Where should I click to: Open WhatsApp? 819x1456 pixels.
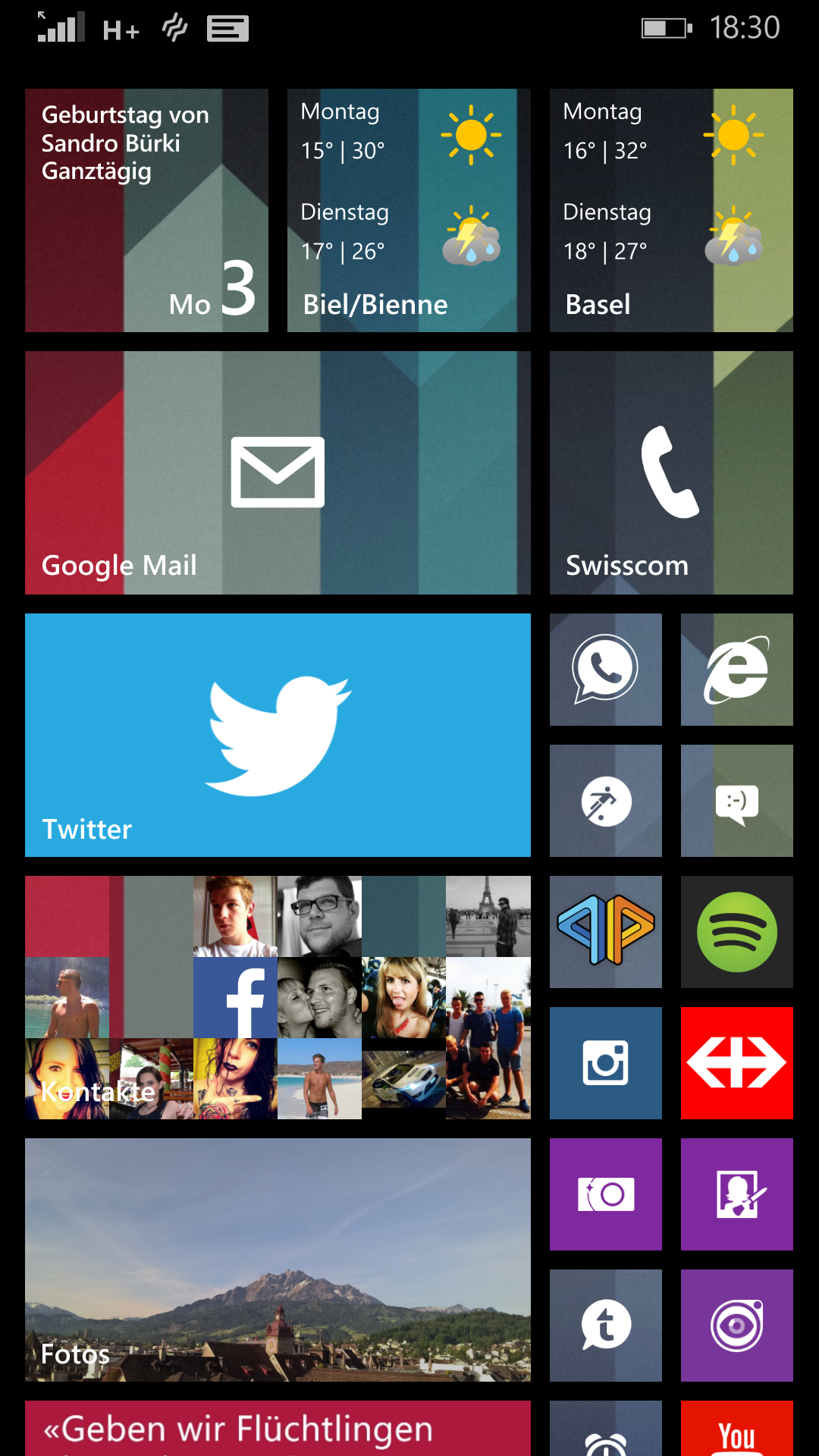tap(606, 670)
